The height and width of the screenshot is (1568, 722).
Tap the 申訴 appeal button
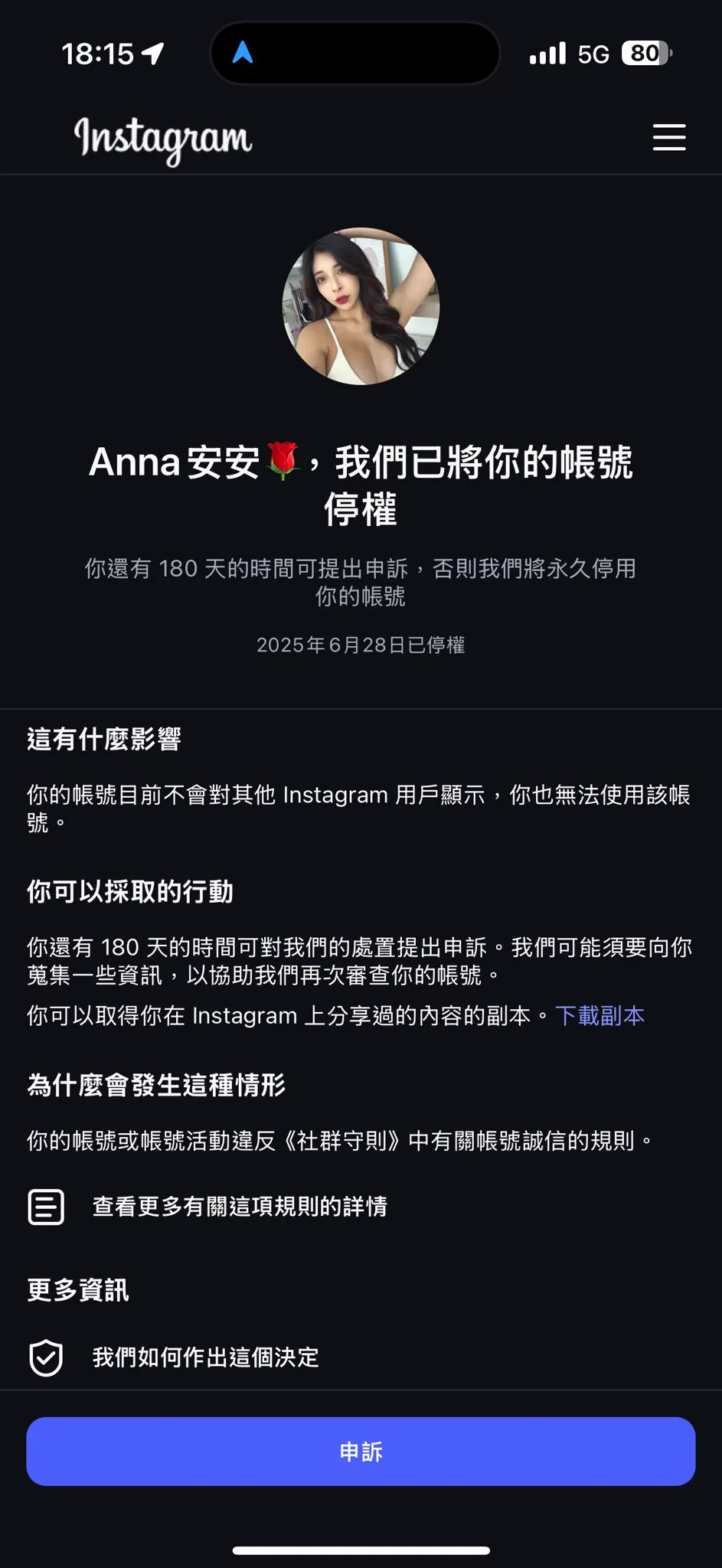click(x=361, y=1451)
